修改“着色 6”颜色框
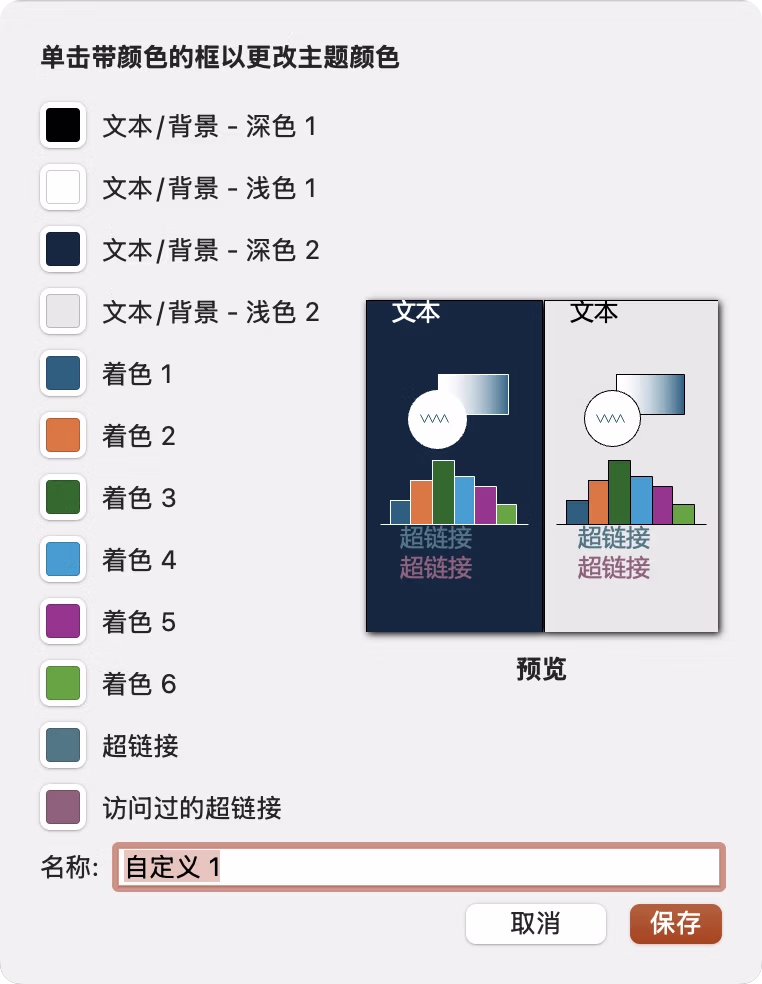Image resolution: width=762 pixels, height=984 pixels. click(63, 683)
